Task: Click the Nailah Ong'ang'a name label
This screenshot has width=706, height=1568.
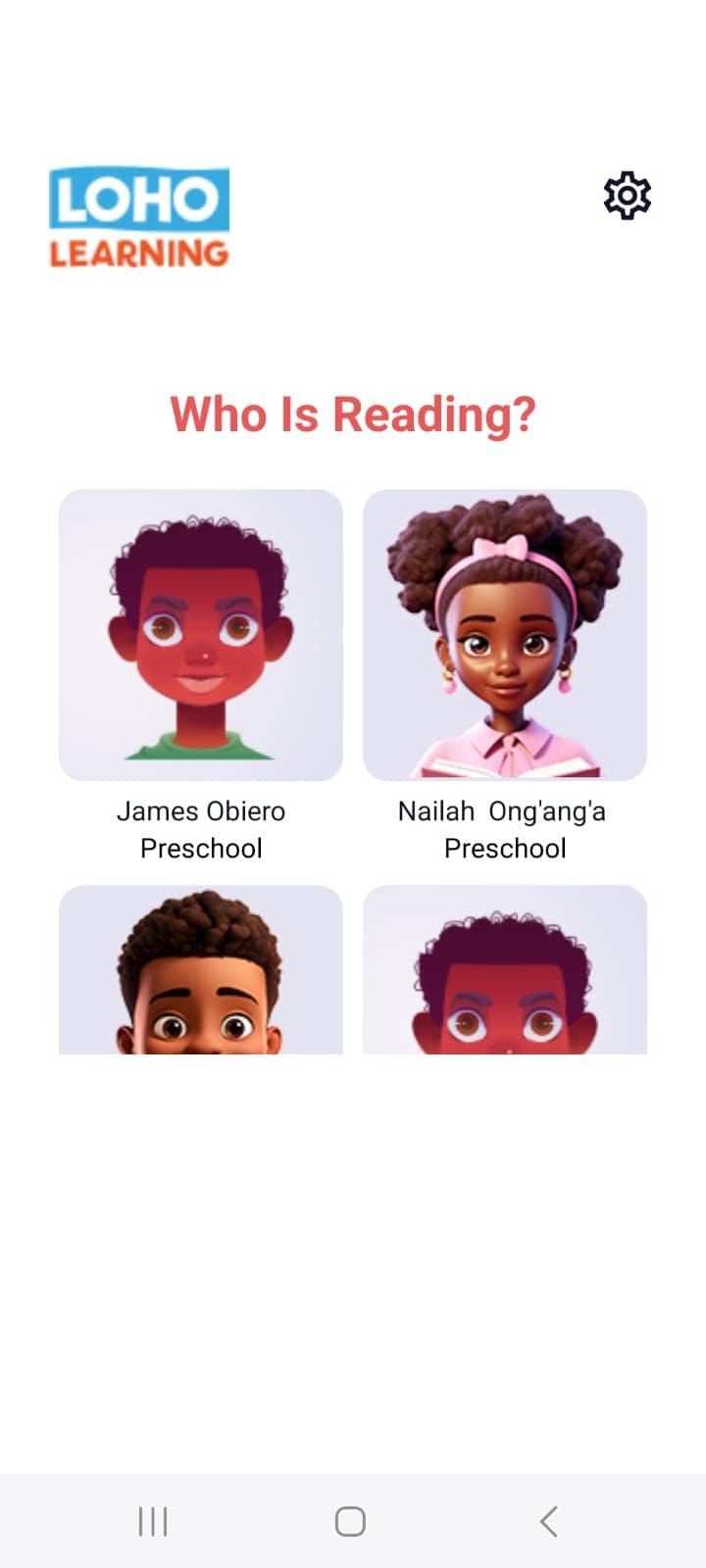Action: (x=502, y=810)
